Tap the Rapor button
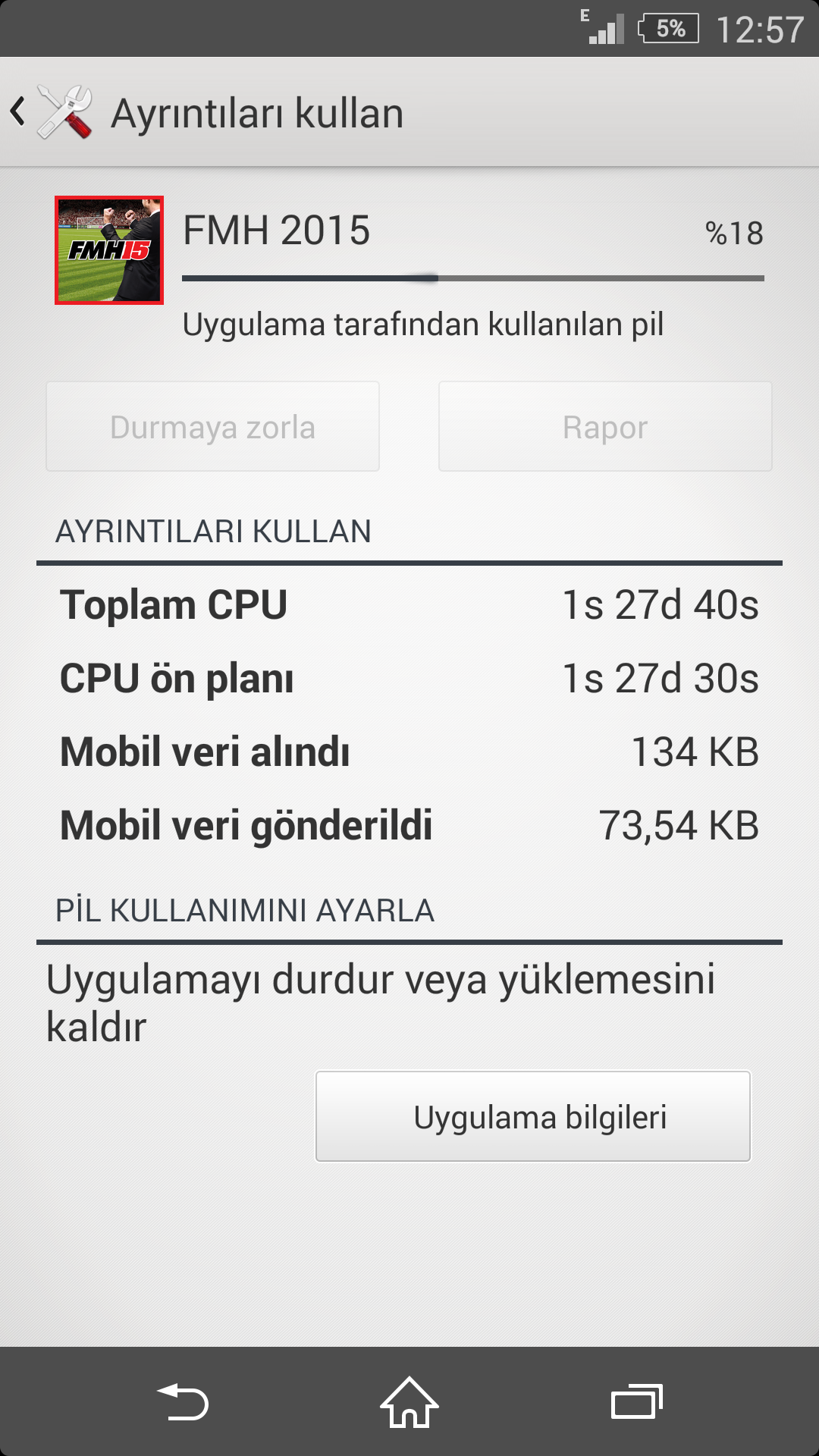The width and height of the screenshot is (819, 1456). tap(605, 427)
